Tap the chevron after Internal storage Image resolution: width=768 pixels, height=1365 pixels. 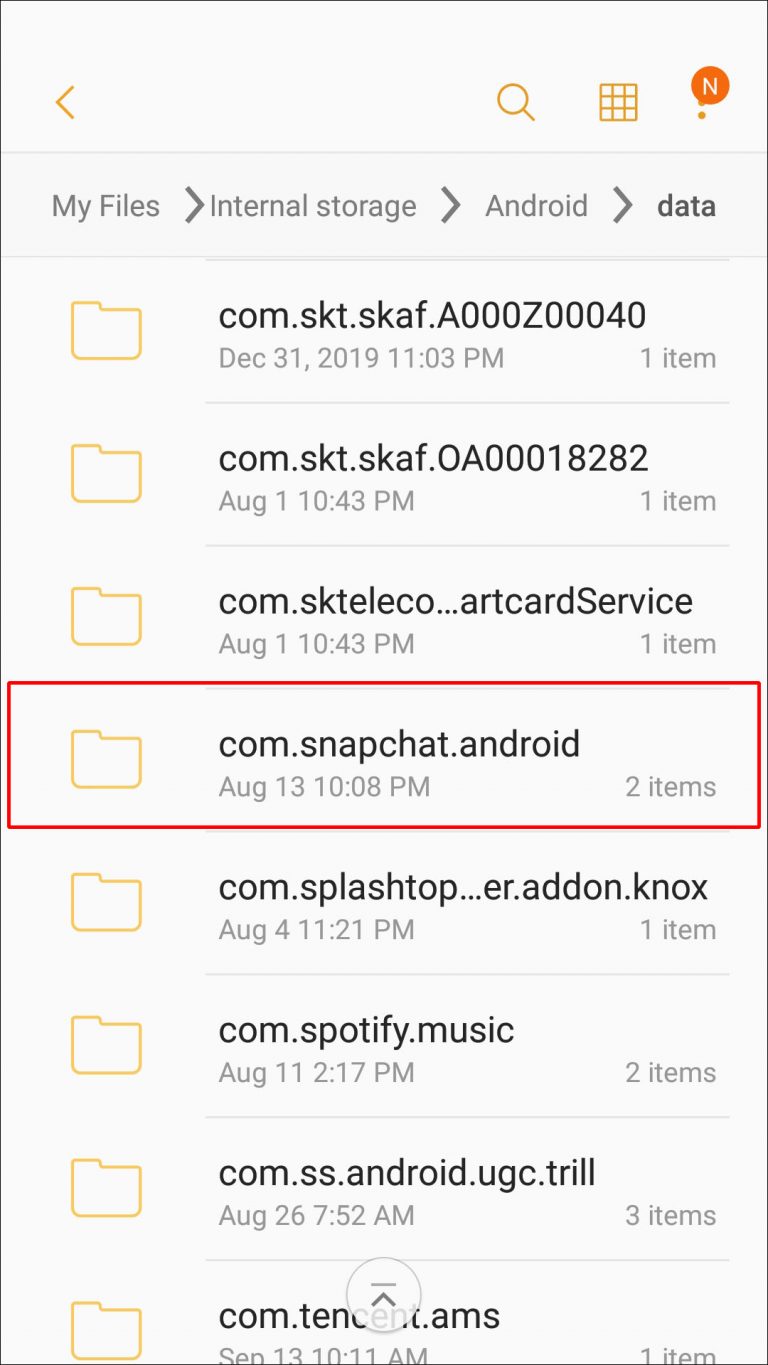(x=450, y=205)
